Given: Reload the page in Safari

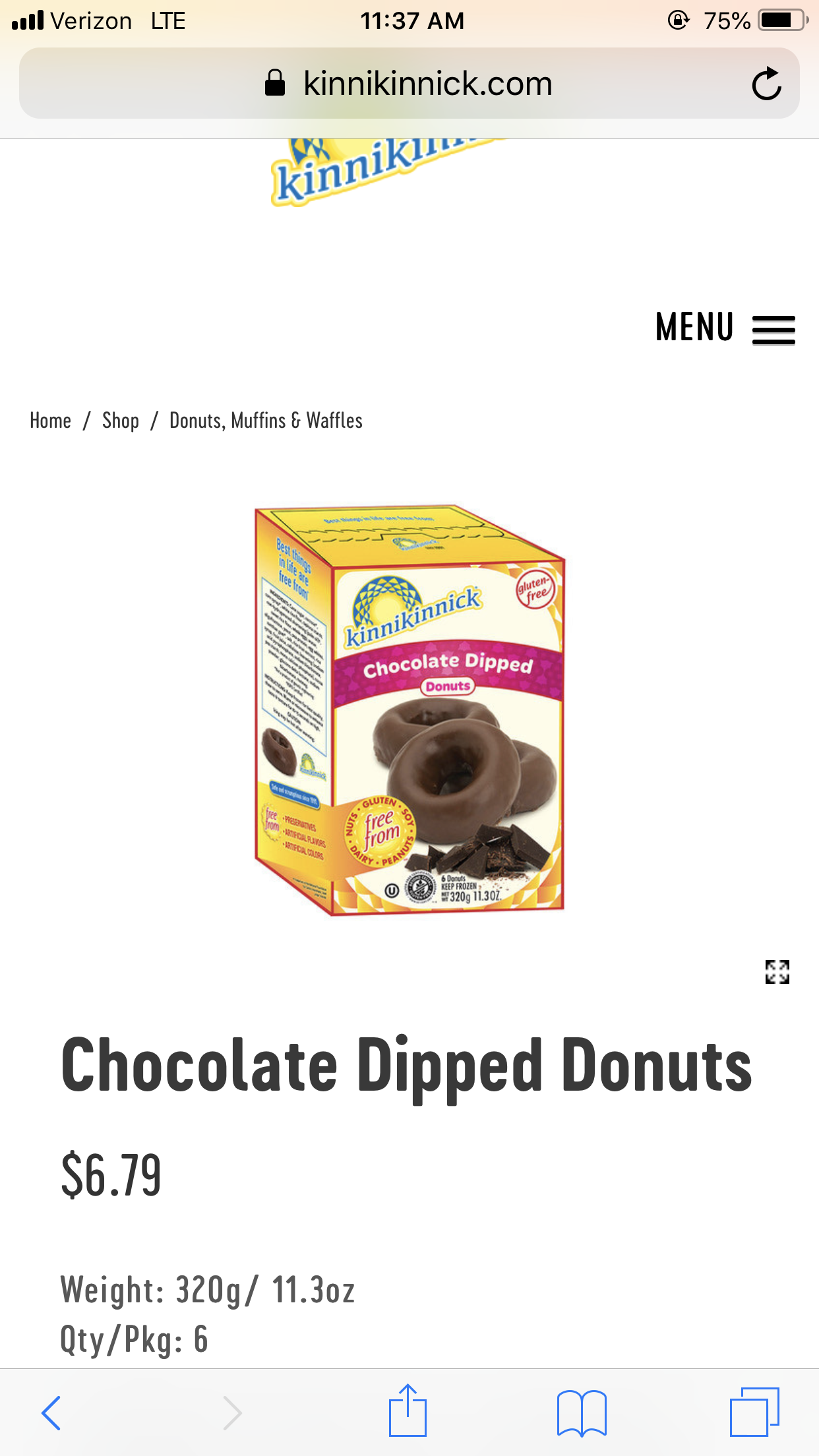Looking at the screenshot, I should [766, 84].
